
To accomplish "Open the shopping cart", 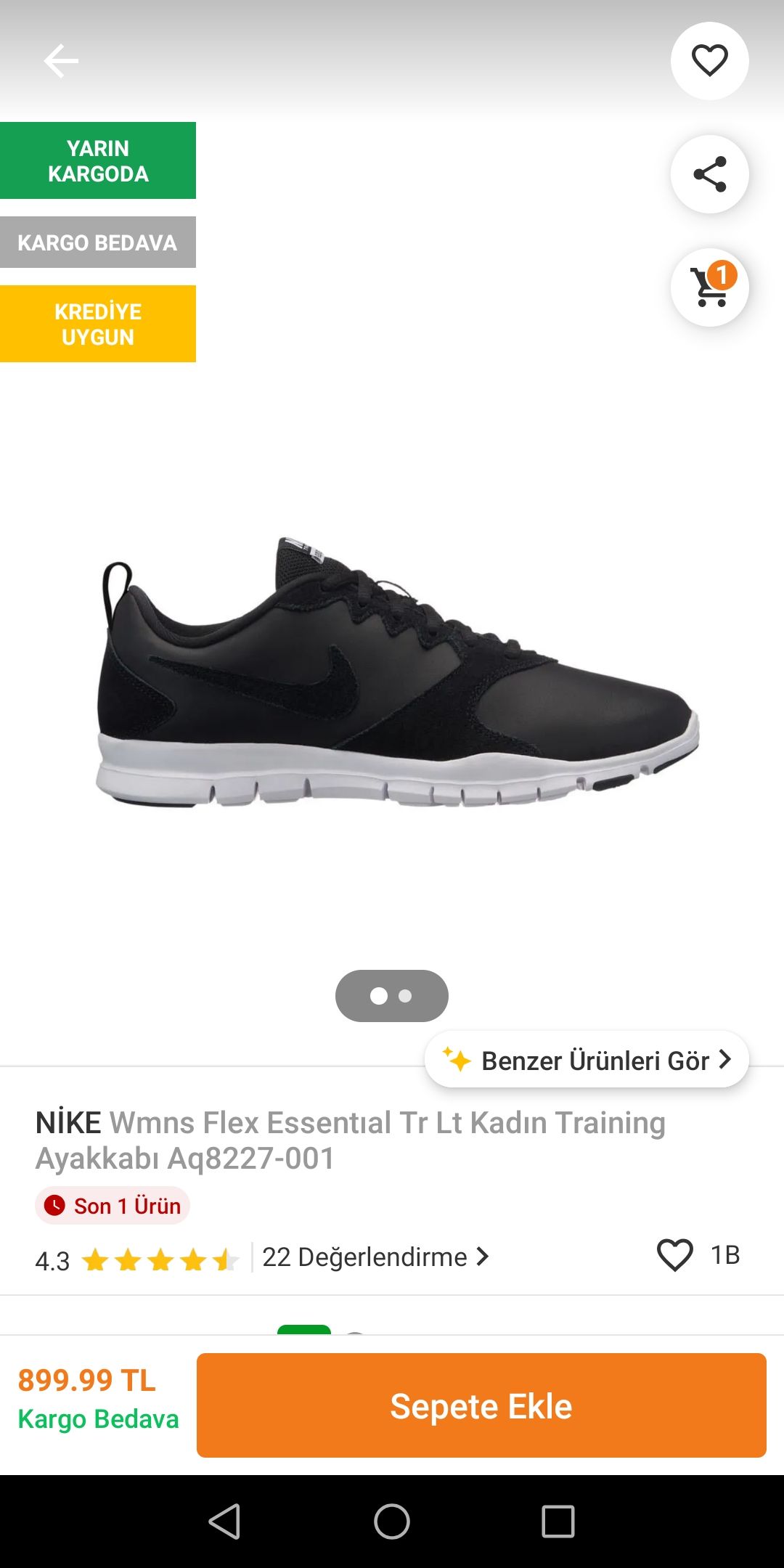I will 709,287.
